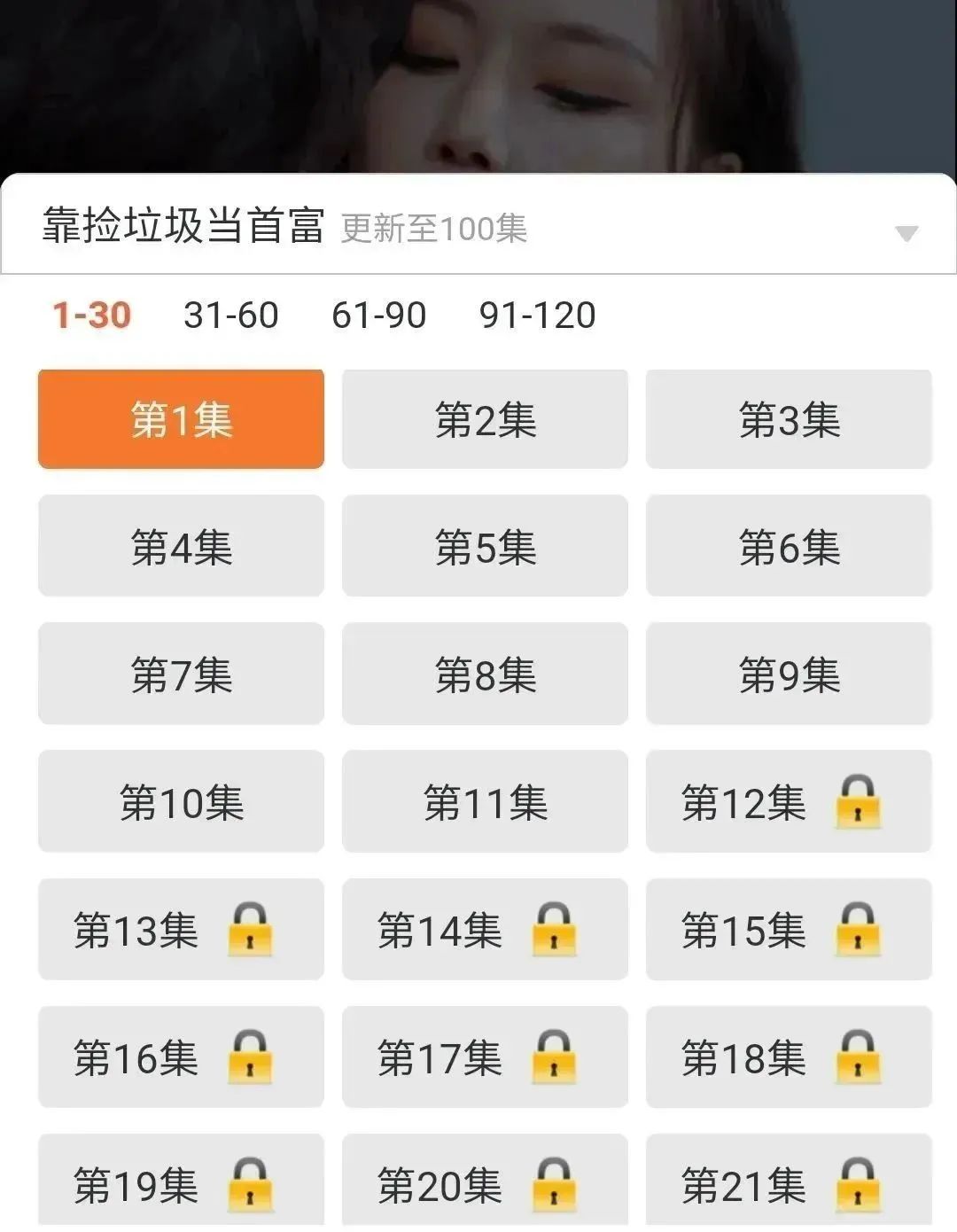
Task: Select episode 第2集
Action: pyautogui.click(x=484, y=417)
